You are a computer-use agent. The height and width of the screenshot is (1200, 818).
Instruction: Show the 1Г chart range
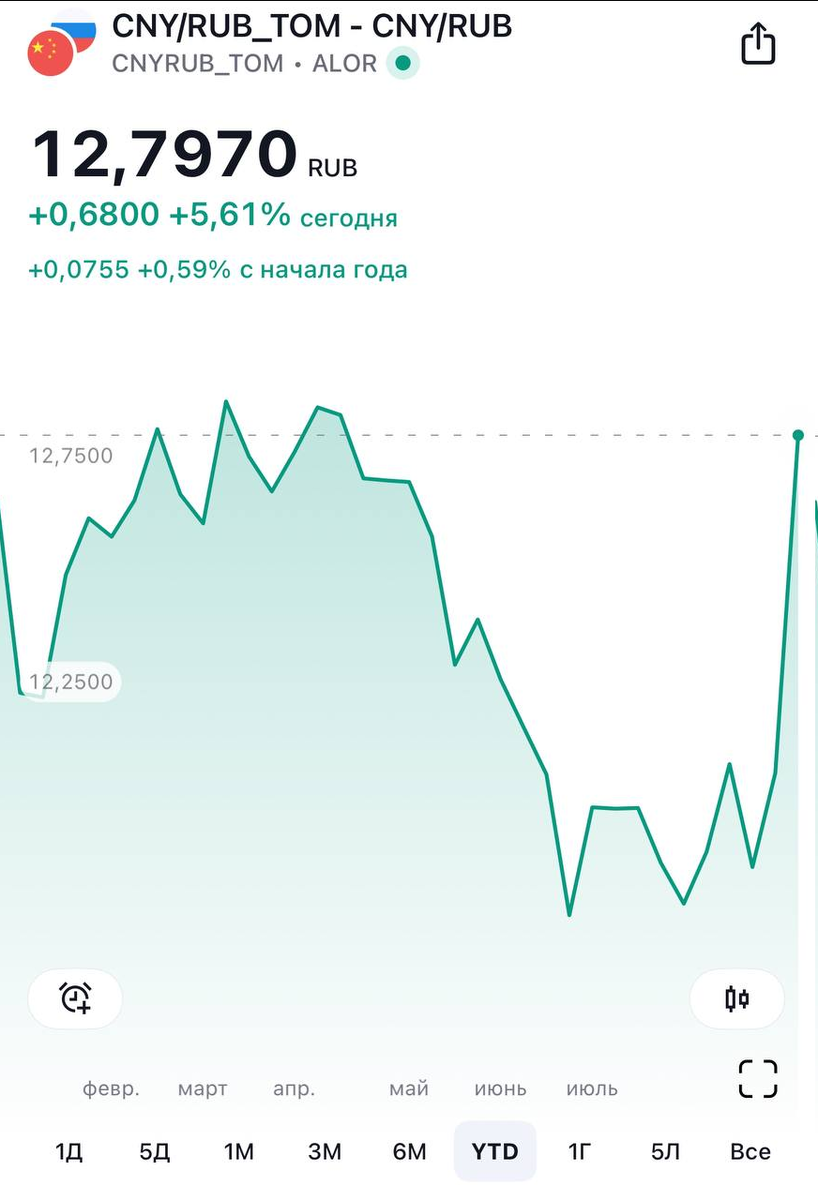tap(580, 1152)
